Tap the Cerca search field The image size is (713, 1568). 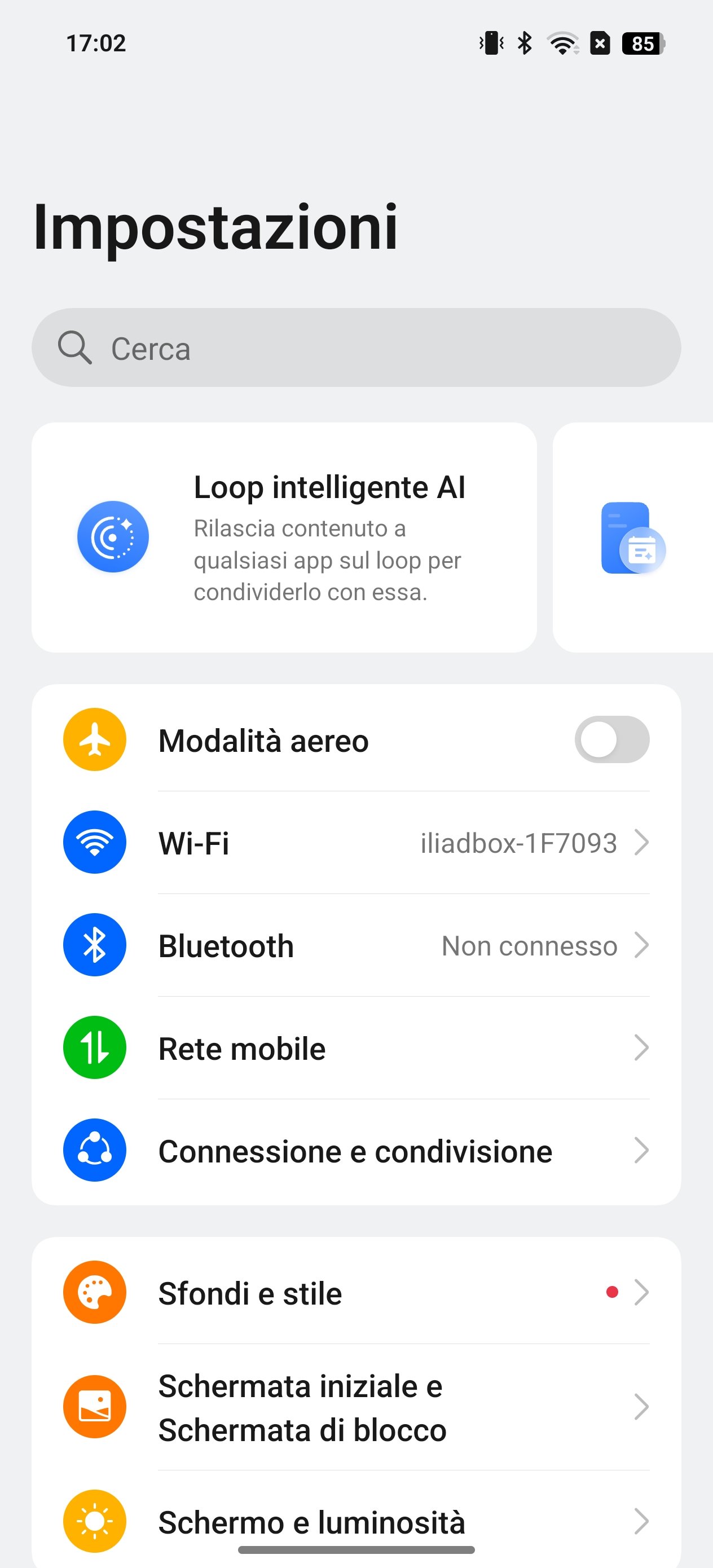pos(356,347)
